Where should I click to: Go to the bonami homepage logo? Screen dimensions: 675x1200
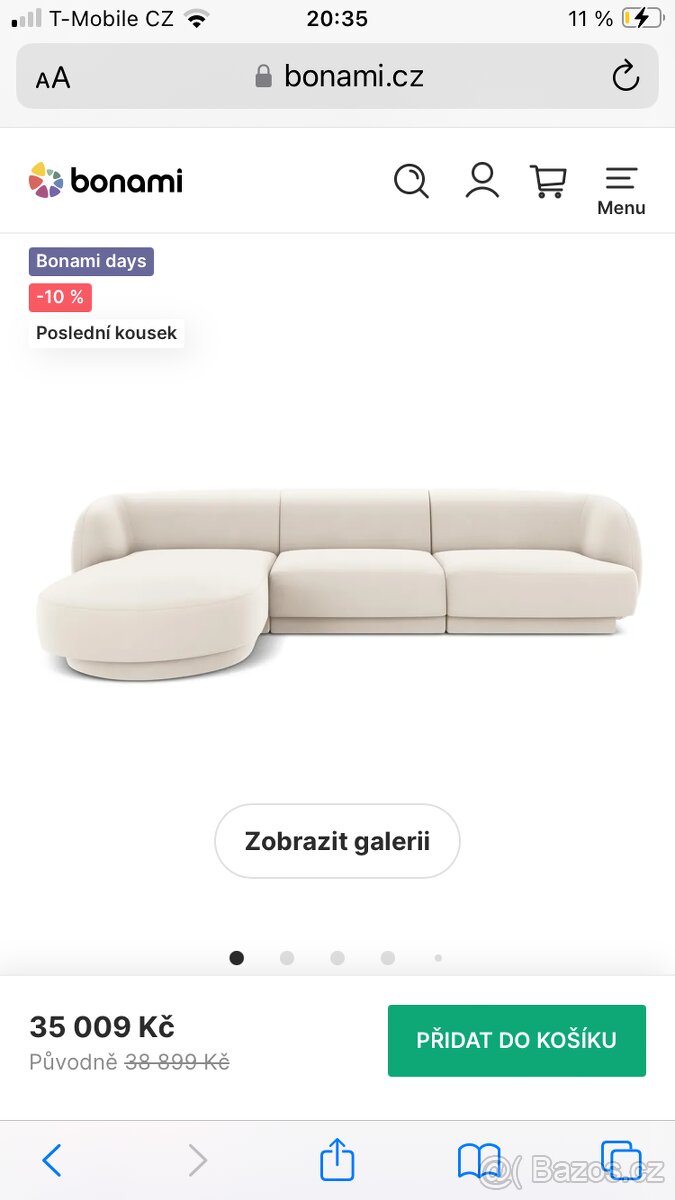(x=106, y=181)
